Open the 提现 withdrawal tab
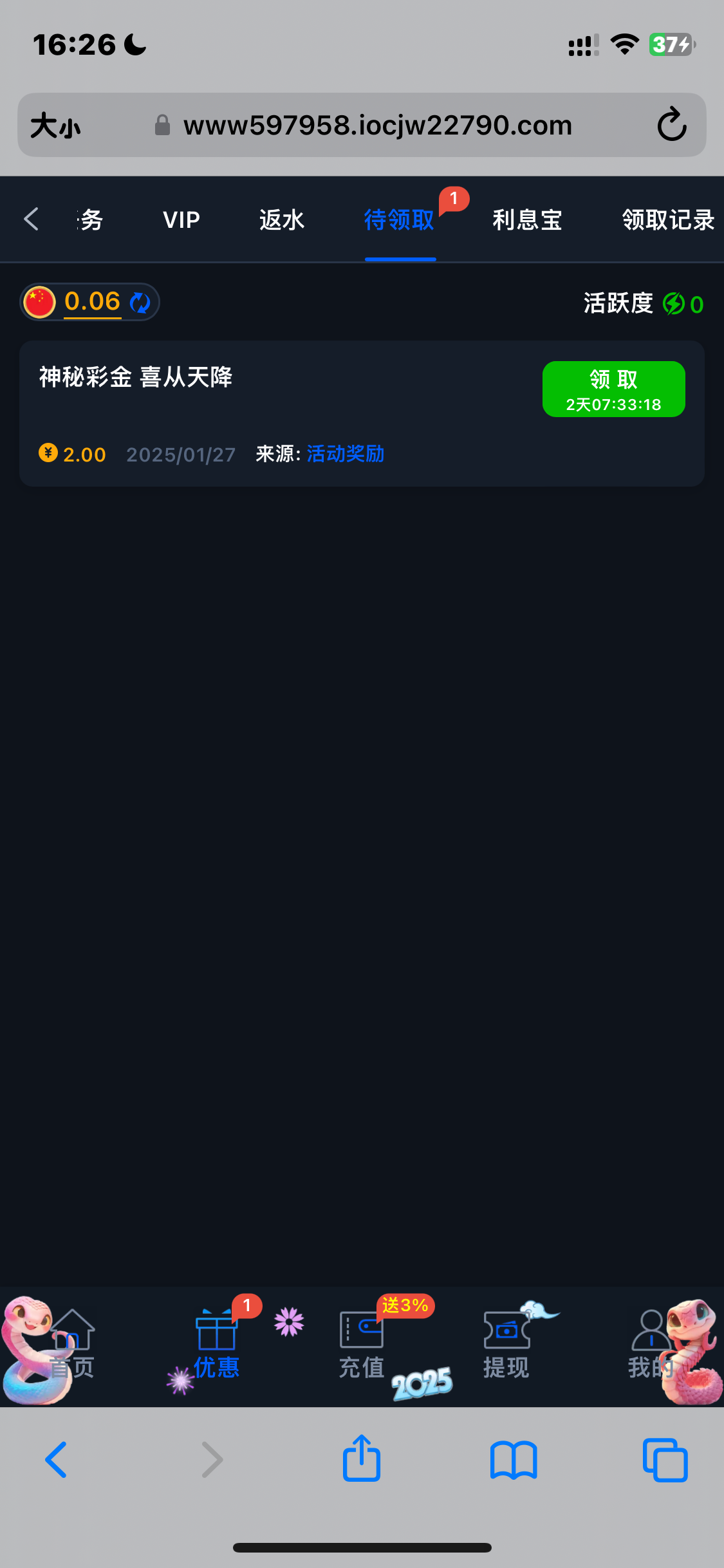724x1568 pixels. click(x=506, y=1344)
